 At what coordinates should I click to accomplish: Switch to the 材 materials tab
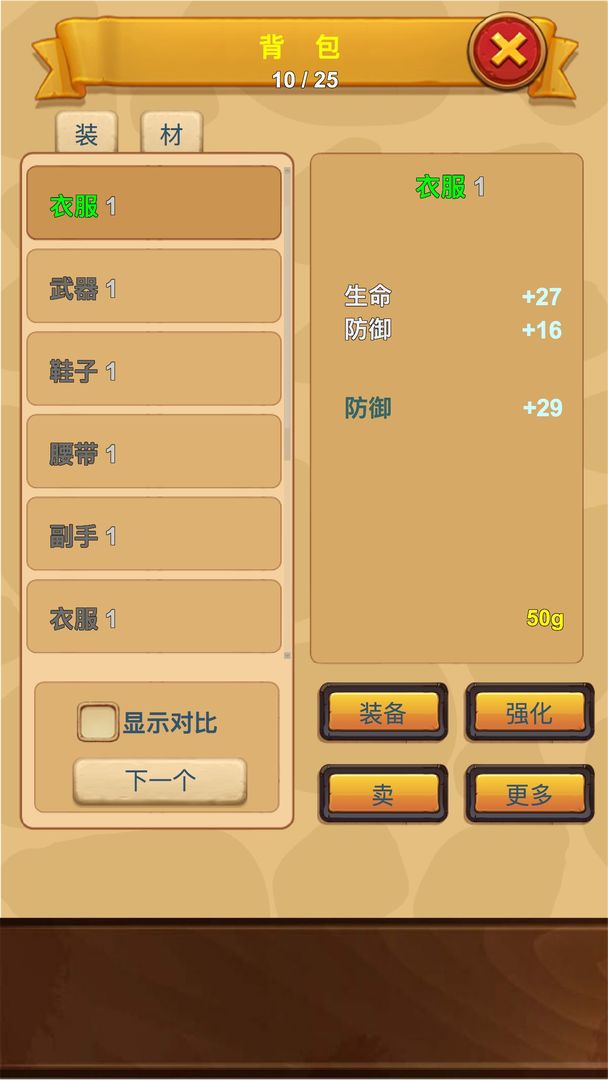click(172, 134)
